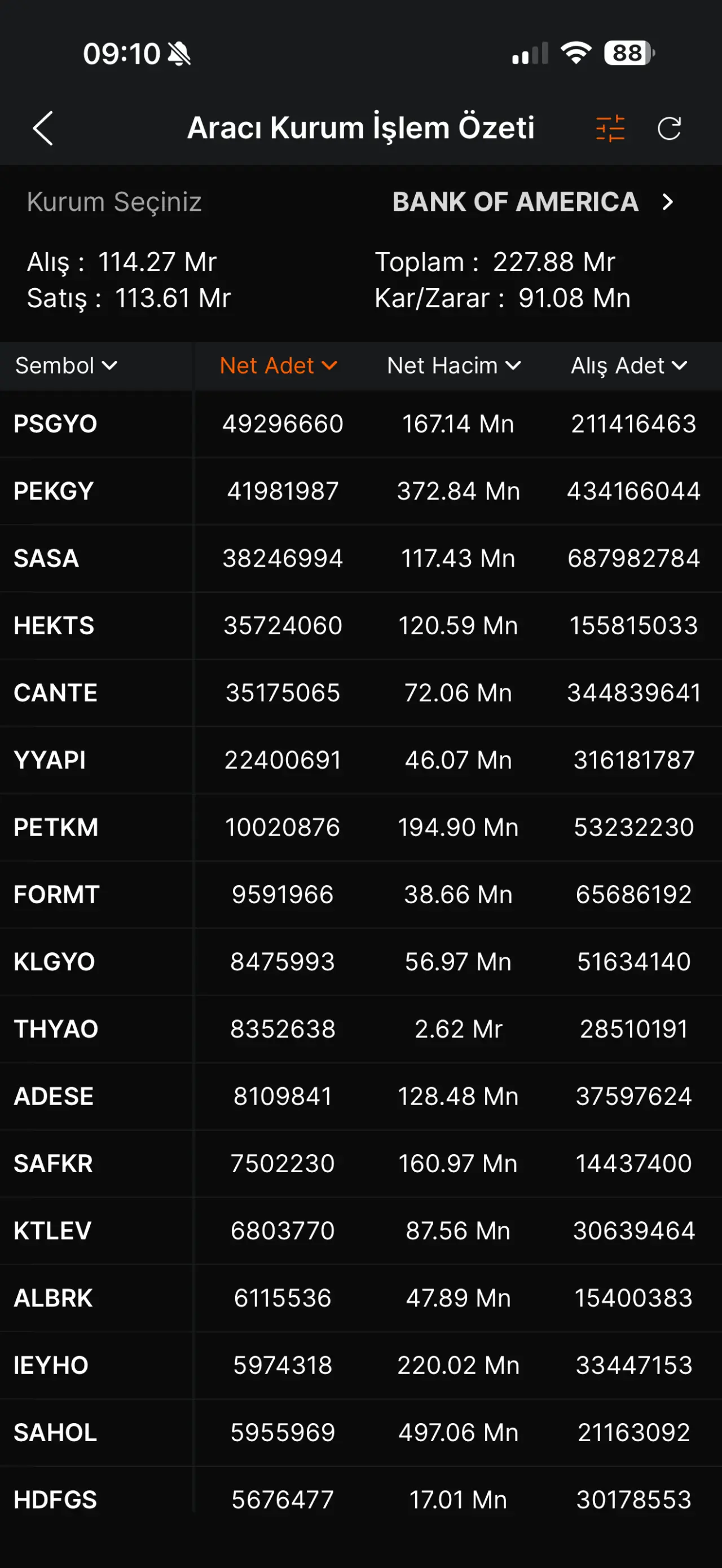This screenshot has width=722, height=1568.
Task: Select the SAFKR row
Action: (54, 1164)
